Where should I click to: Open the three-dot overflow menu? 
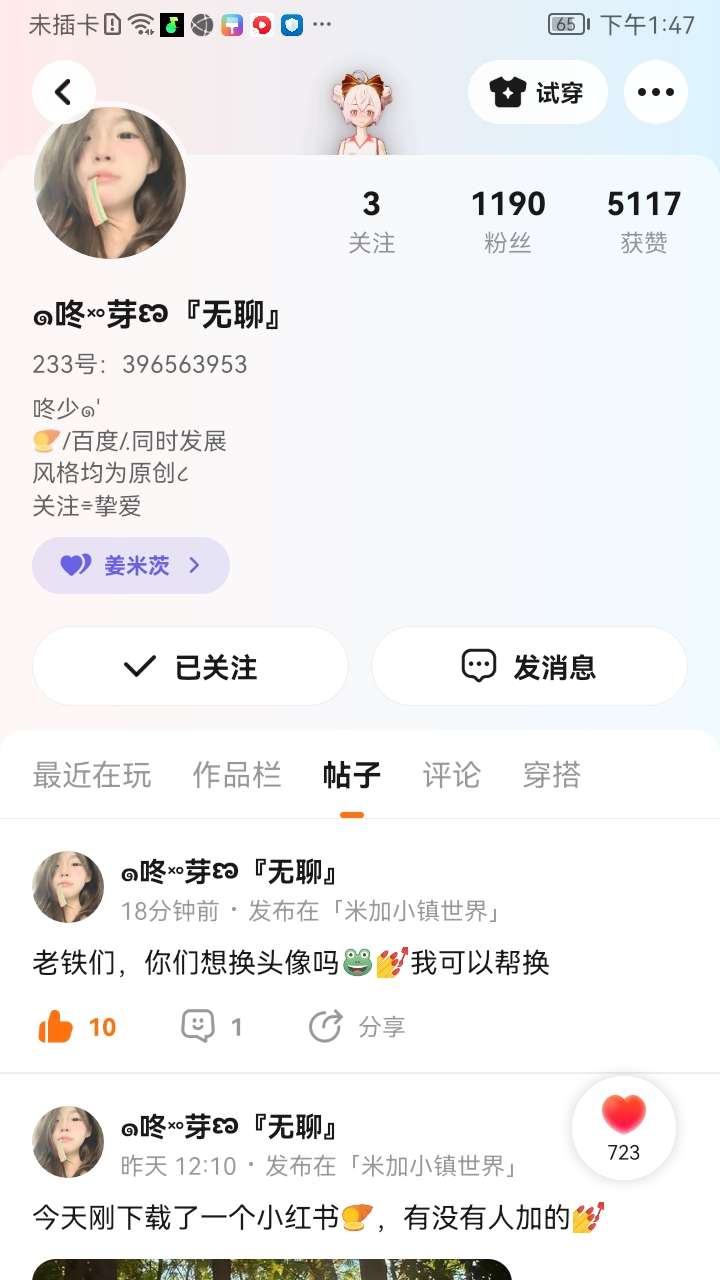point(655,92)
